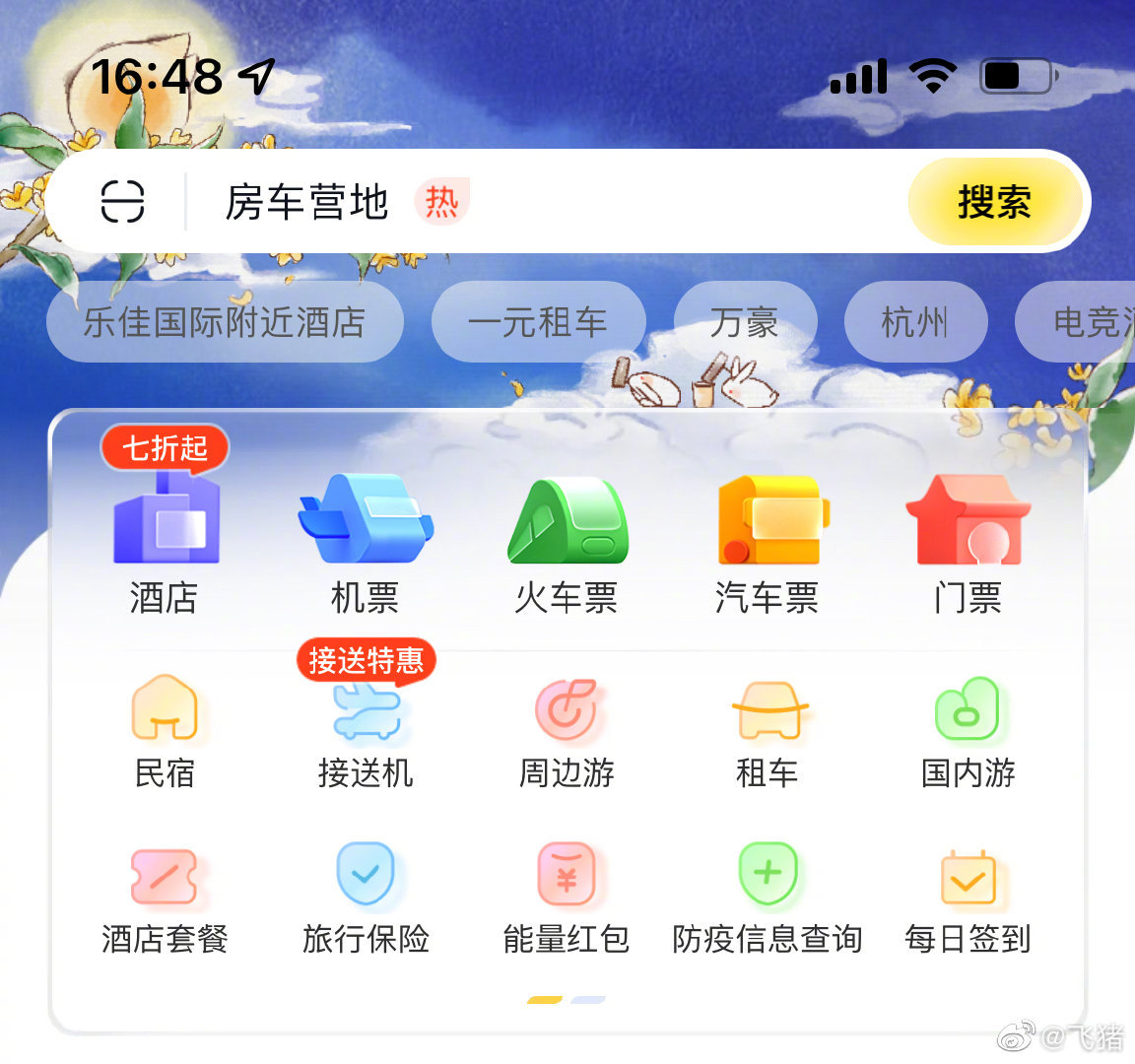Explore 周边游 nearby trips
Viewport: 1135px width, 1064px height.
coord(567,731)
